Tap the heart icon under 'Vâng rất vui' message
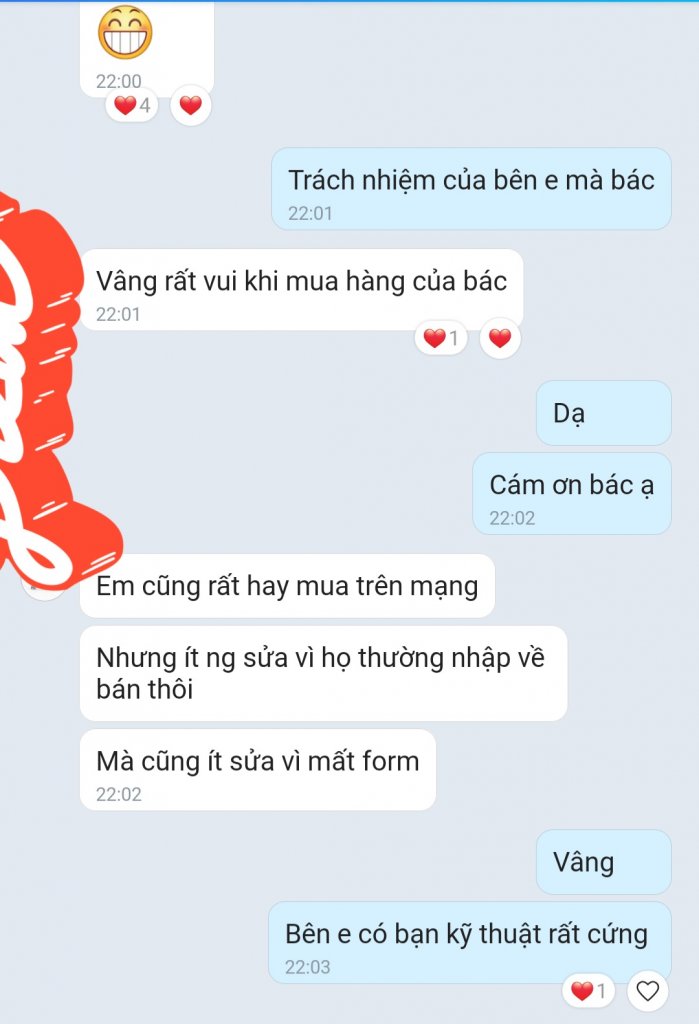Image resolution: width=699 pixels, height=1024 pixels. pyautogui.click(x=500, y=339)
